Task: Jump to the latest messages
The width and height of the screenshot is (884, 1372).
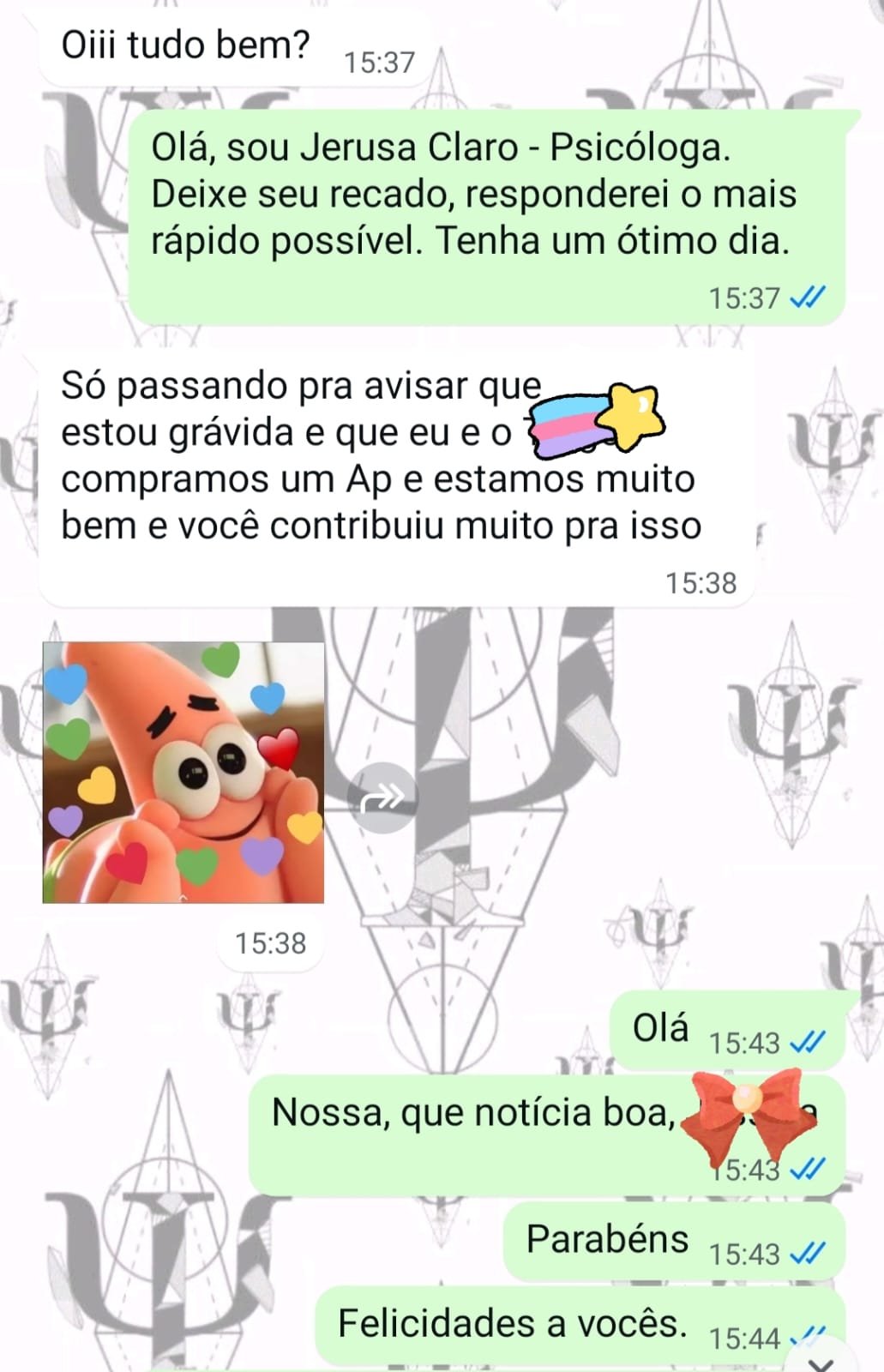Action: click(x=821, y=1362)
